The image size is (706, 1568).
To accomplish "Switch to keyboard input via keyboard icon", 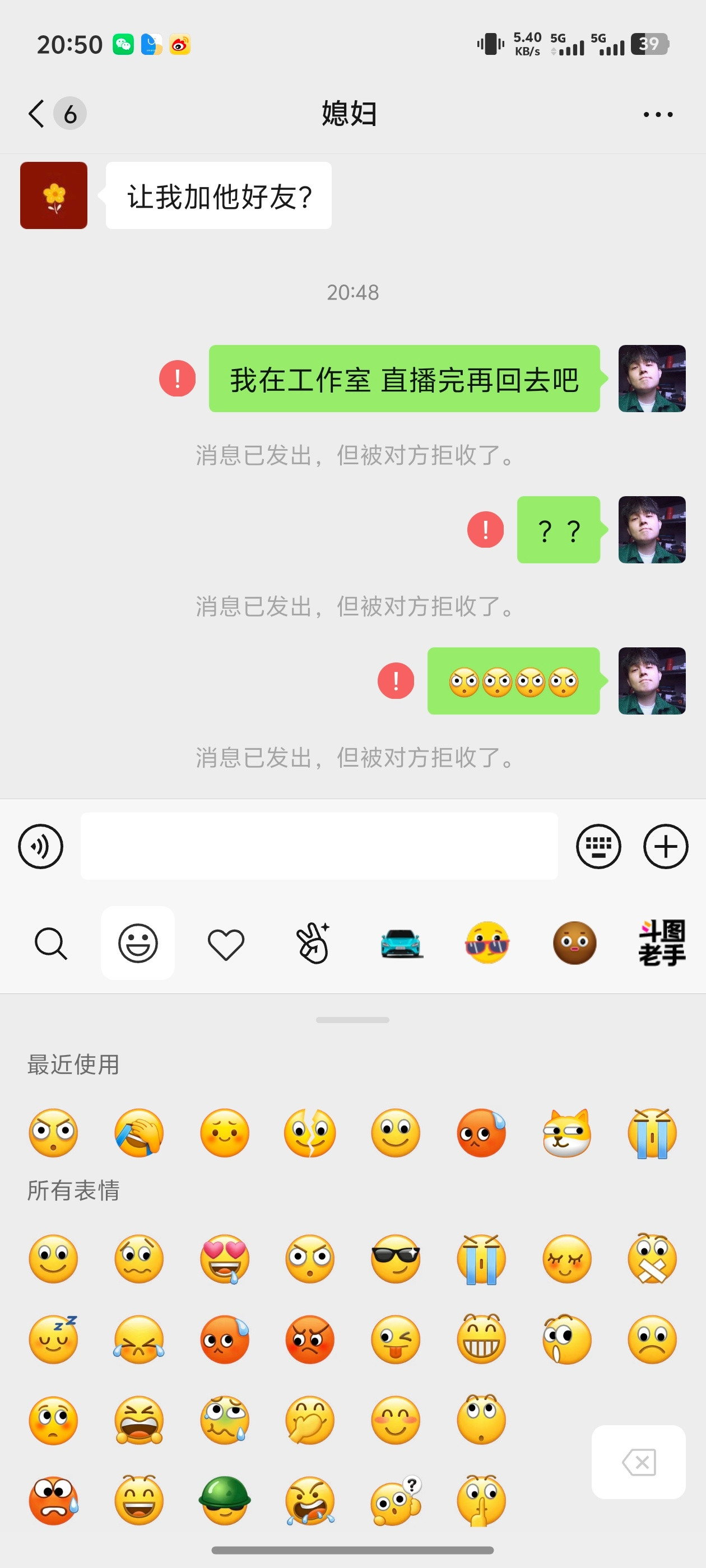I will coord(599,846).
